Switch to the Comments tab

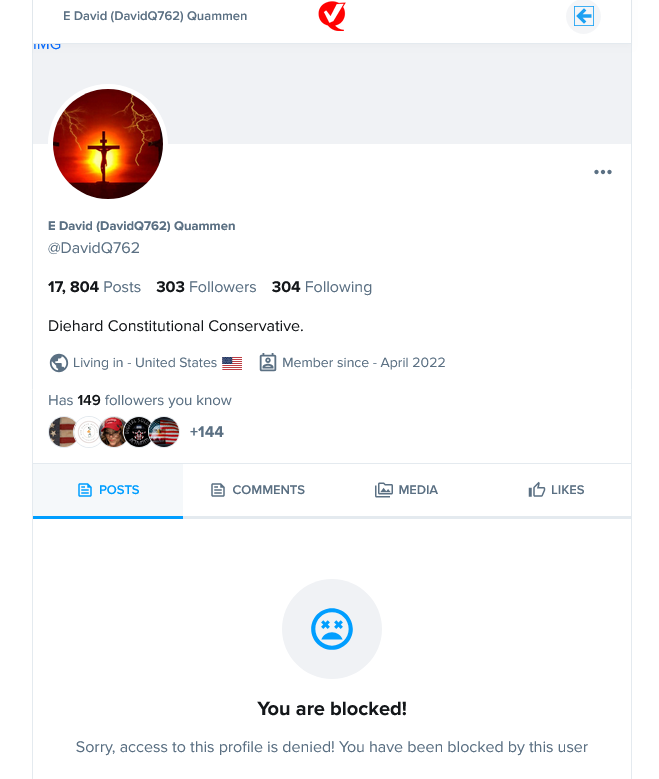coord(258,490)
